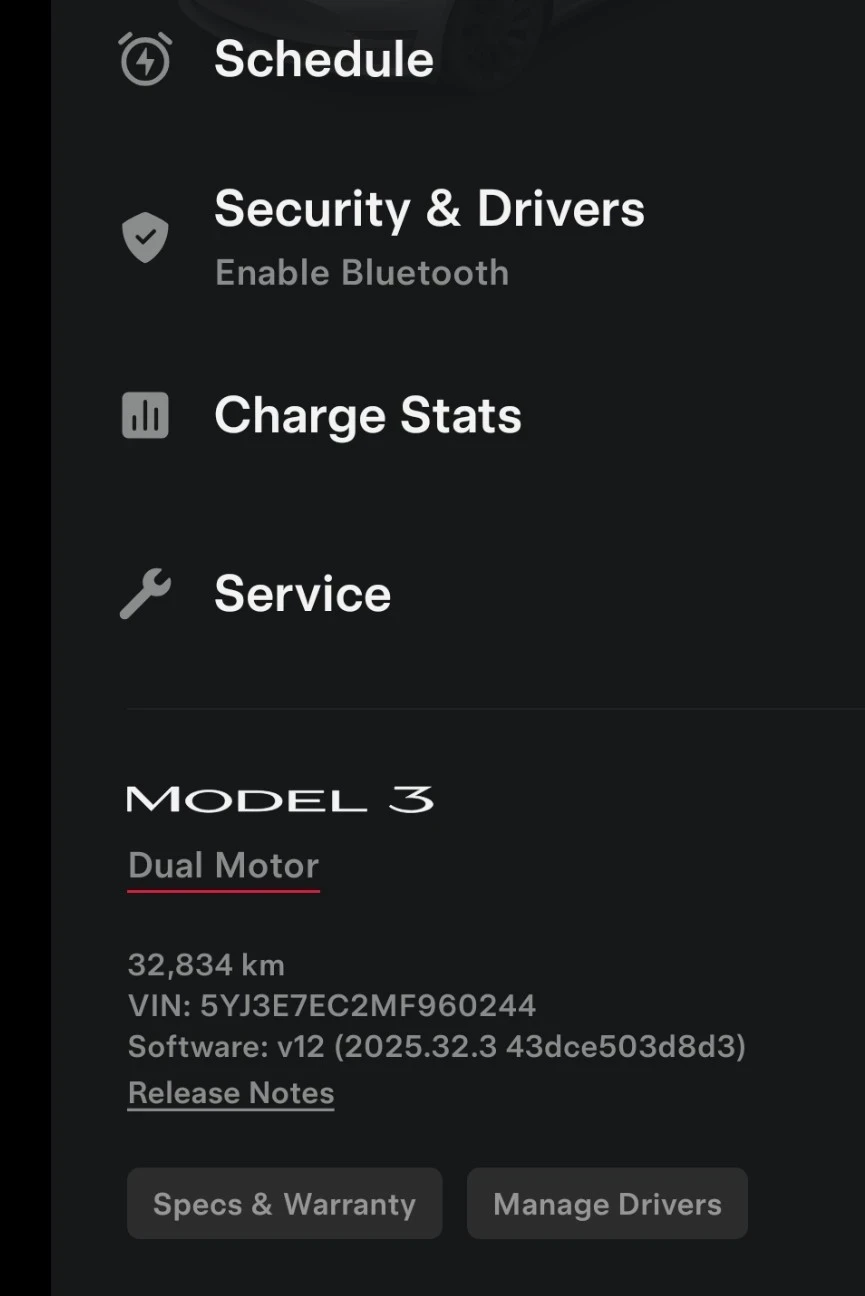865x1296 pixels.
Task: Open the Schedule settings section
Action: point(322,60)
